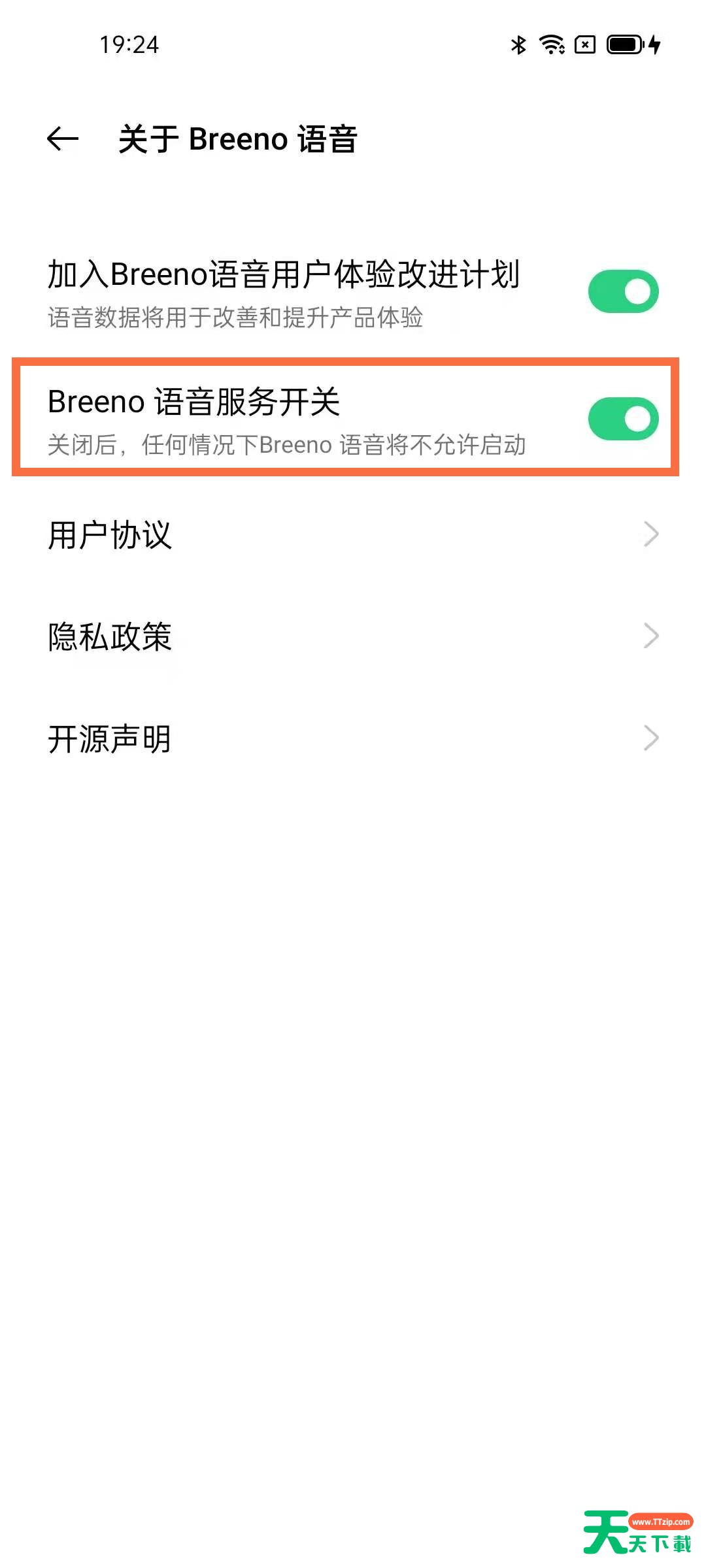Open 用户协议
This screenshot has height=1568, width=706.
(353, 534)
